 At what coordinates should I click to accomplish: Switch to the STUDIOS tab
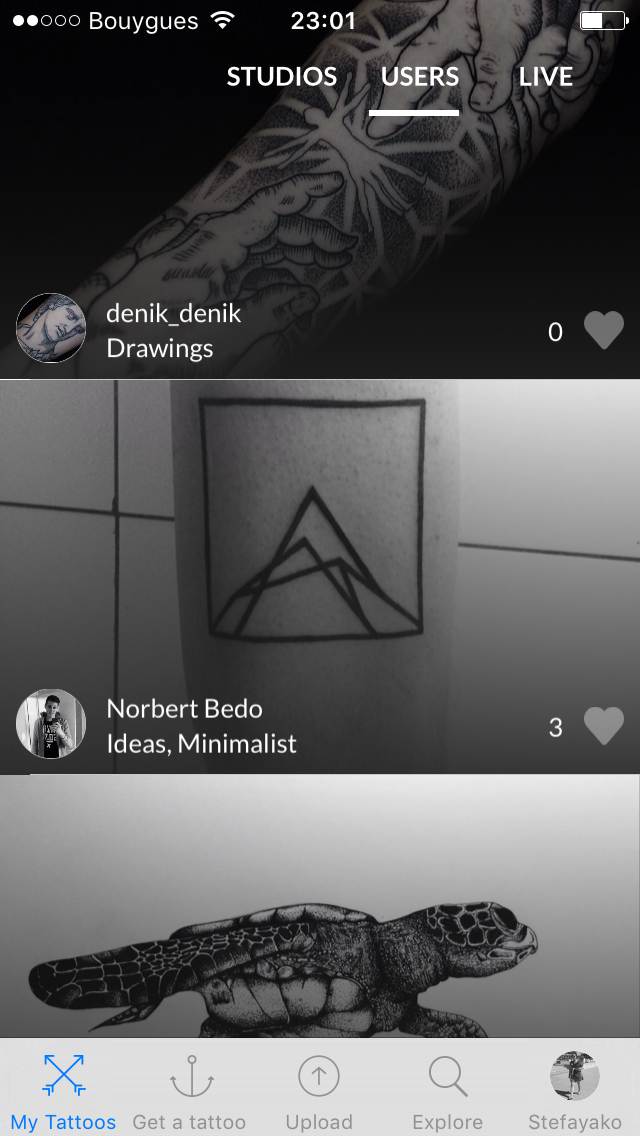click(x=281, y=77)
